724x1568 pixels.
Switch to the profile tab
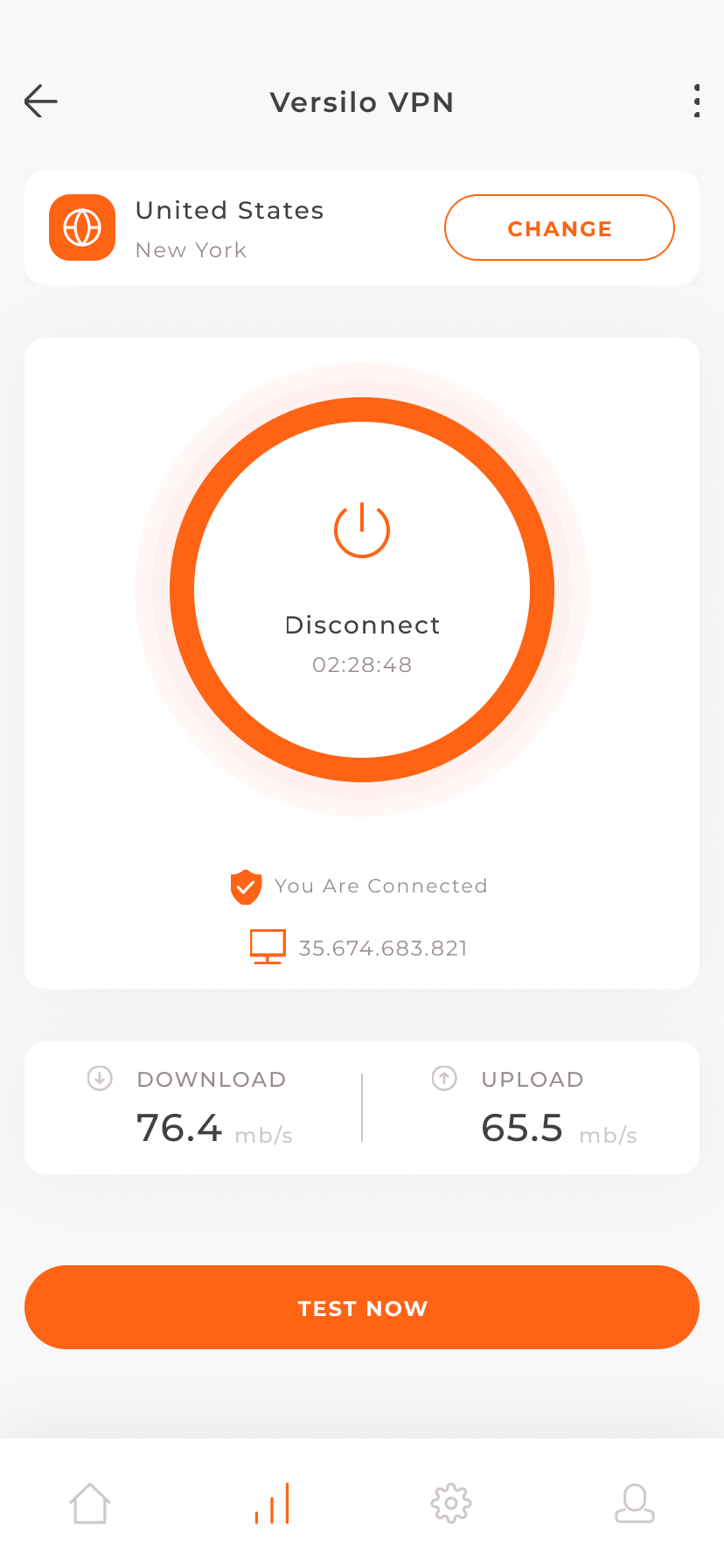635,1503
